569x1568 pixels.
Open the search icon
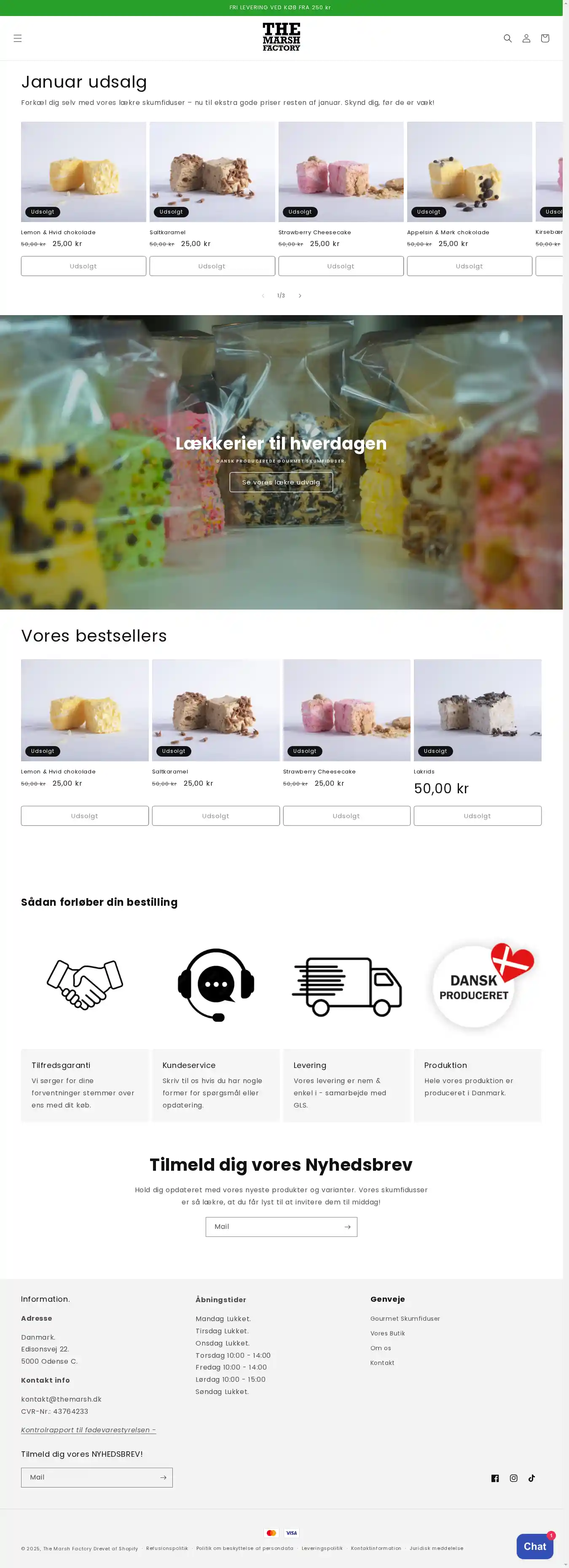coord(507,38)
